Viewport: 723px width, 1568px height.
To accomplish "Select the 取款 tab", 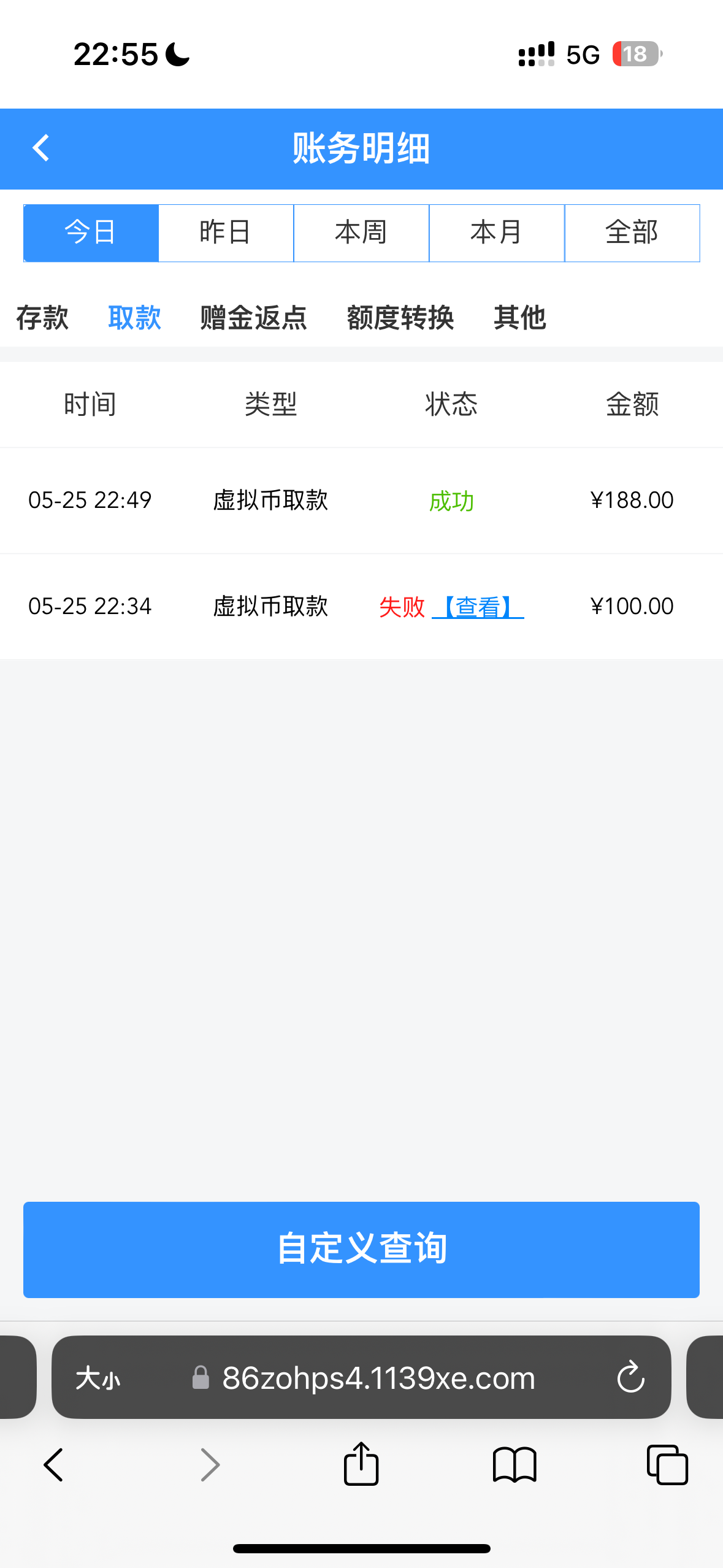I will 134,318.
